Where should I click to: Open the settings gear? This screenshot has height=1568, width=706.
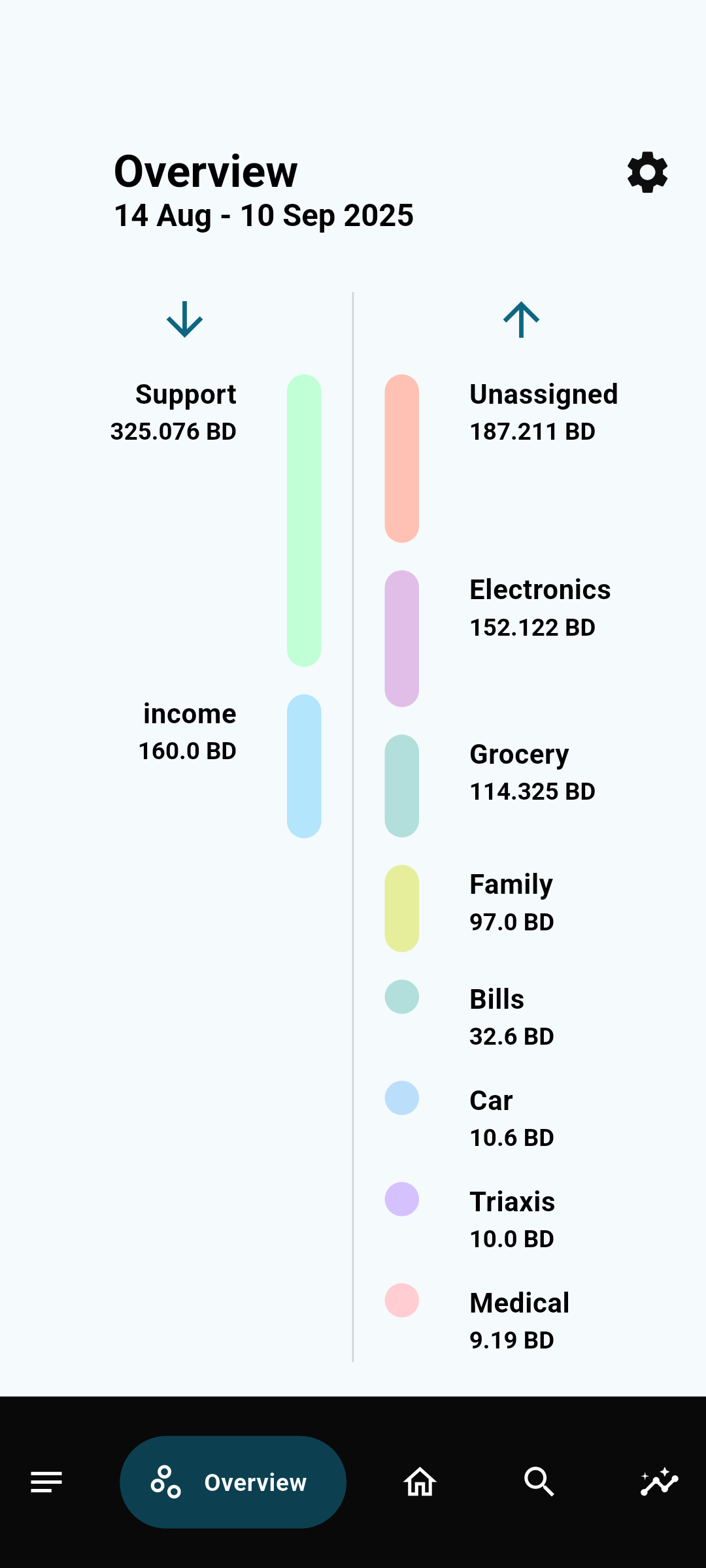click(x=647, y=172)
